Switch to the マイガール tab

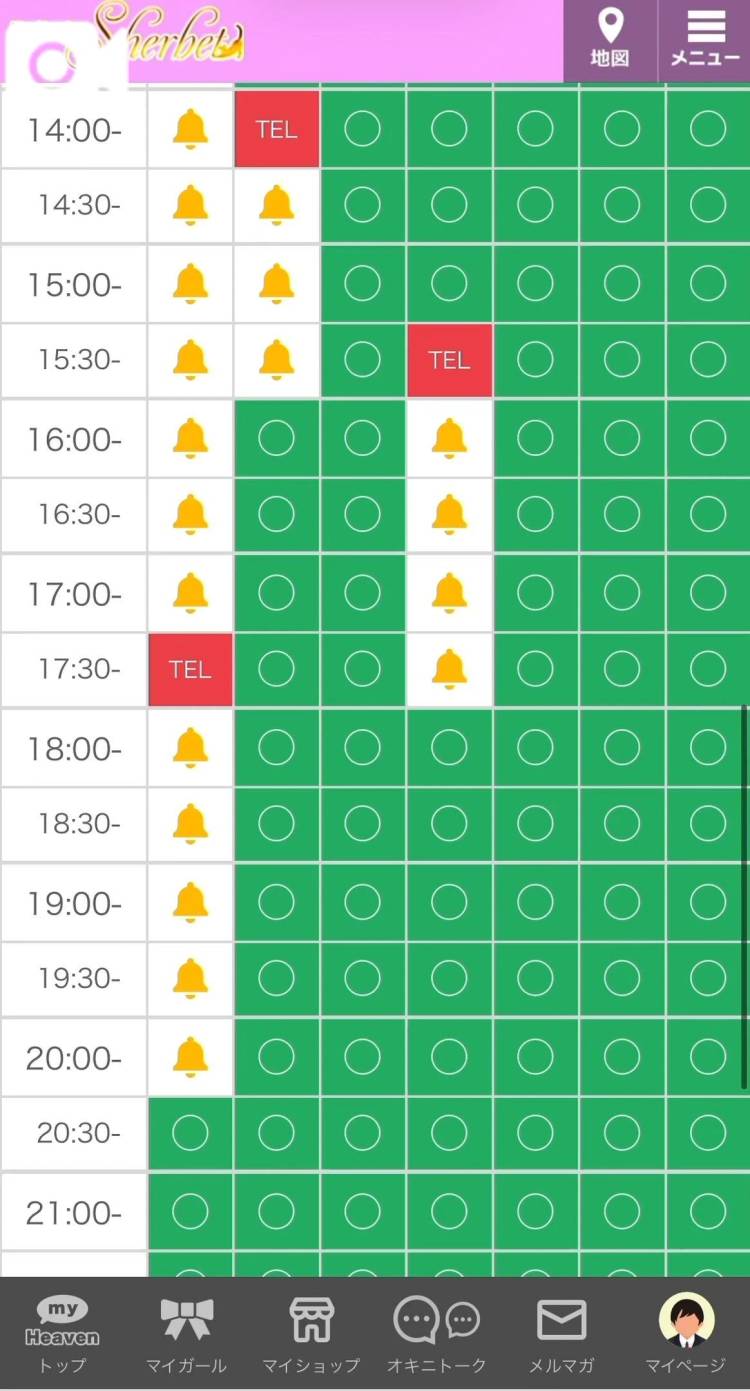tap(187, 1333)
